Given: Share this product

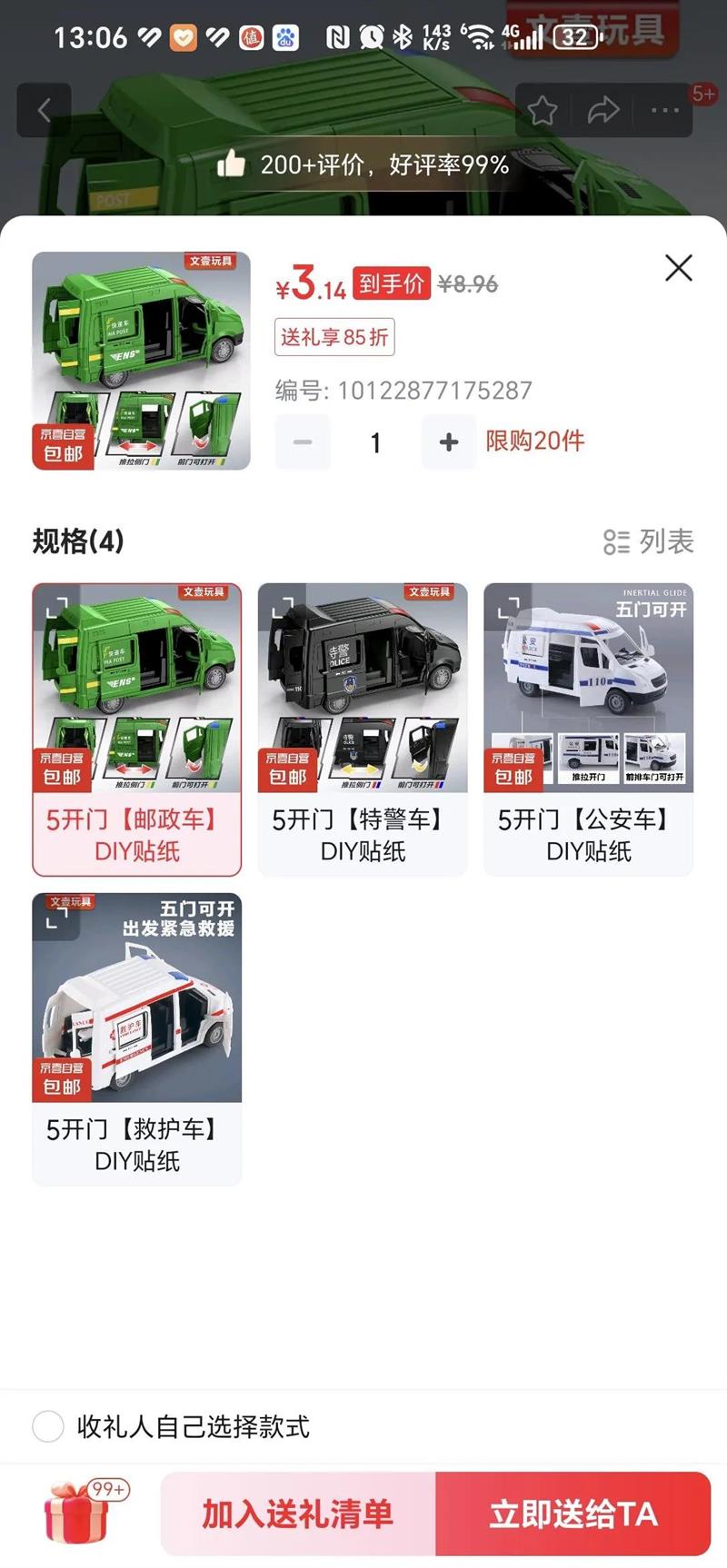Looking at the screenshot, I should point(603,111).
